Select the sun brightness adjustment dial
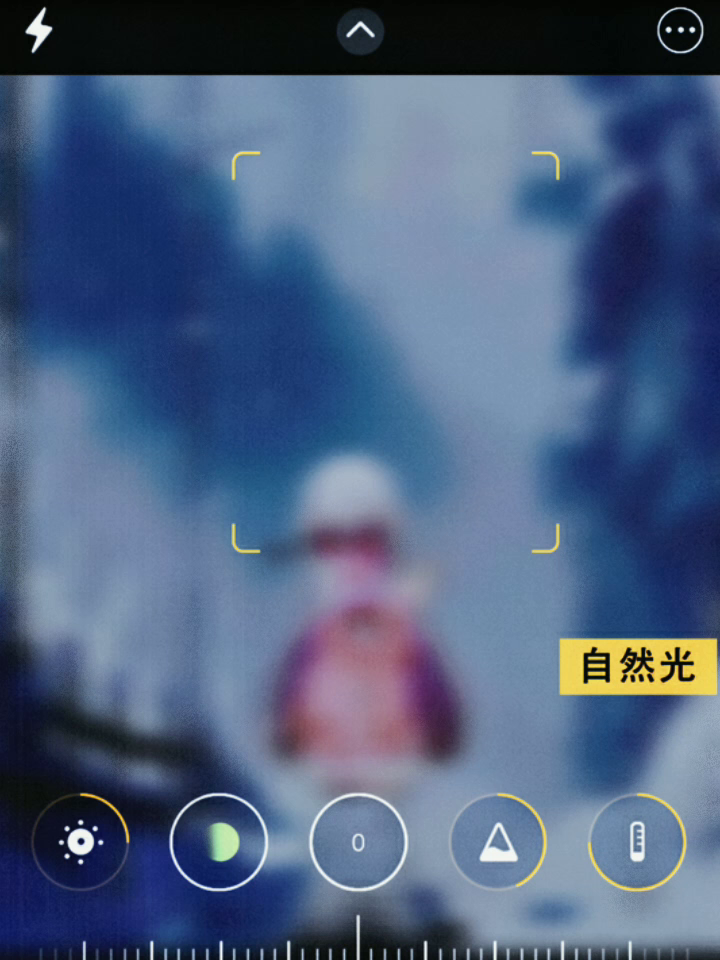 (80, 842)
